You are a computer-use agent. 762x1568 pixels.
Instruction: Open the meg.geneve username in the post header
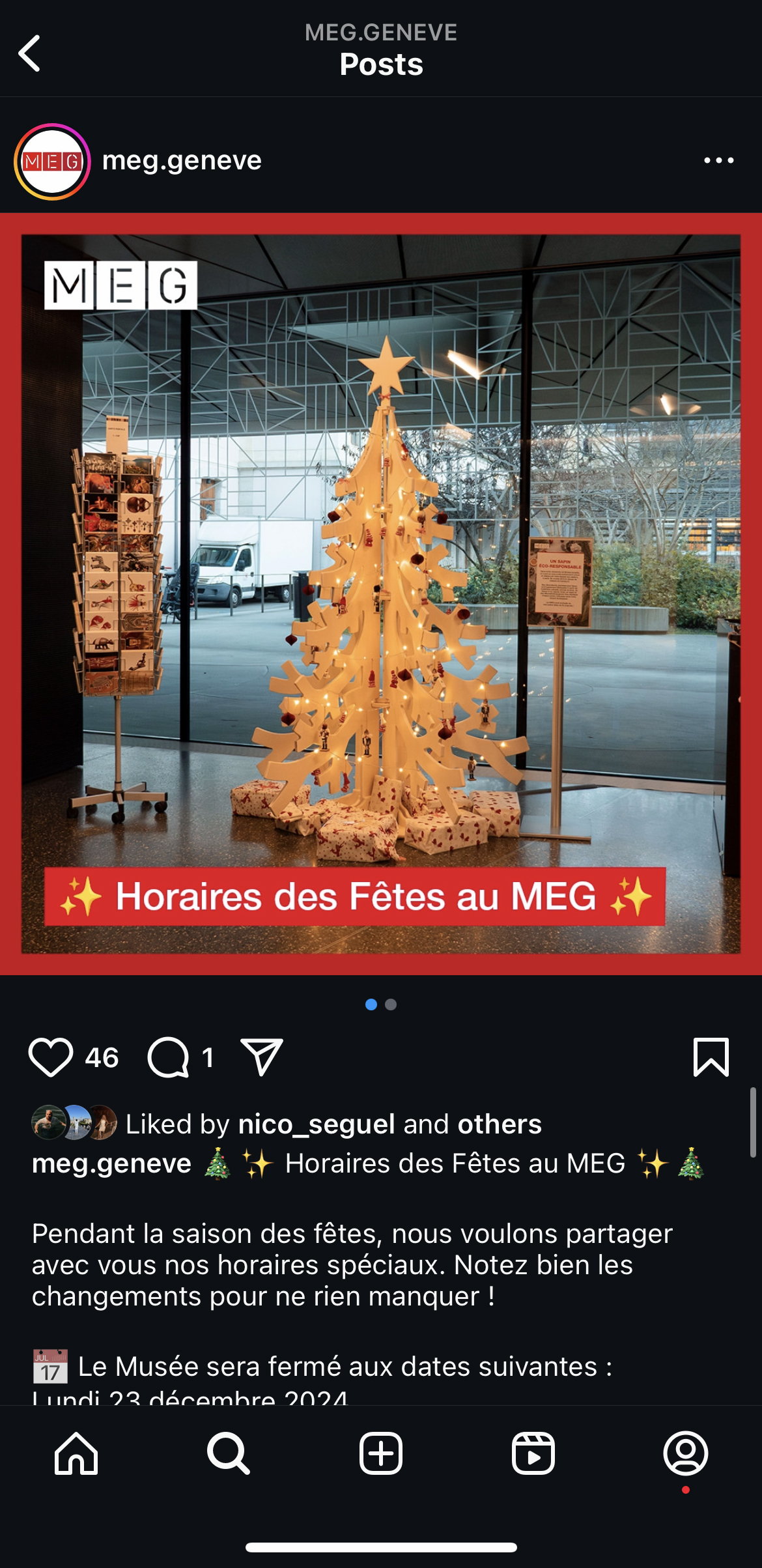[182, 160]
